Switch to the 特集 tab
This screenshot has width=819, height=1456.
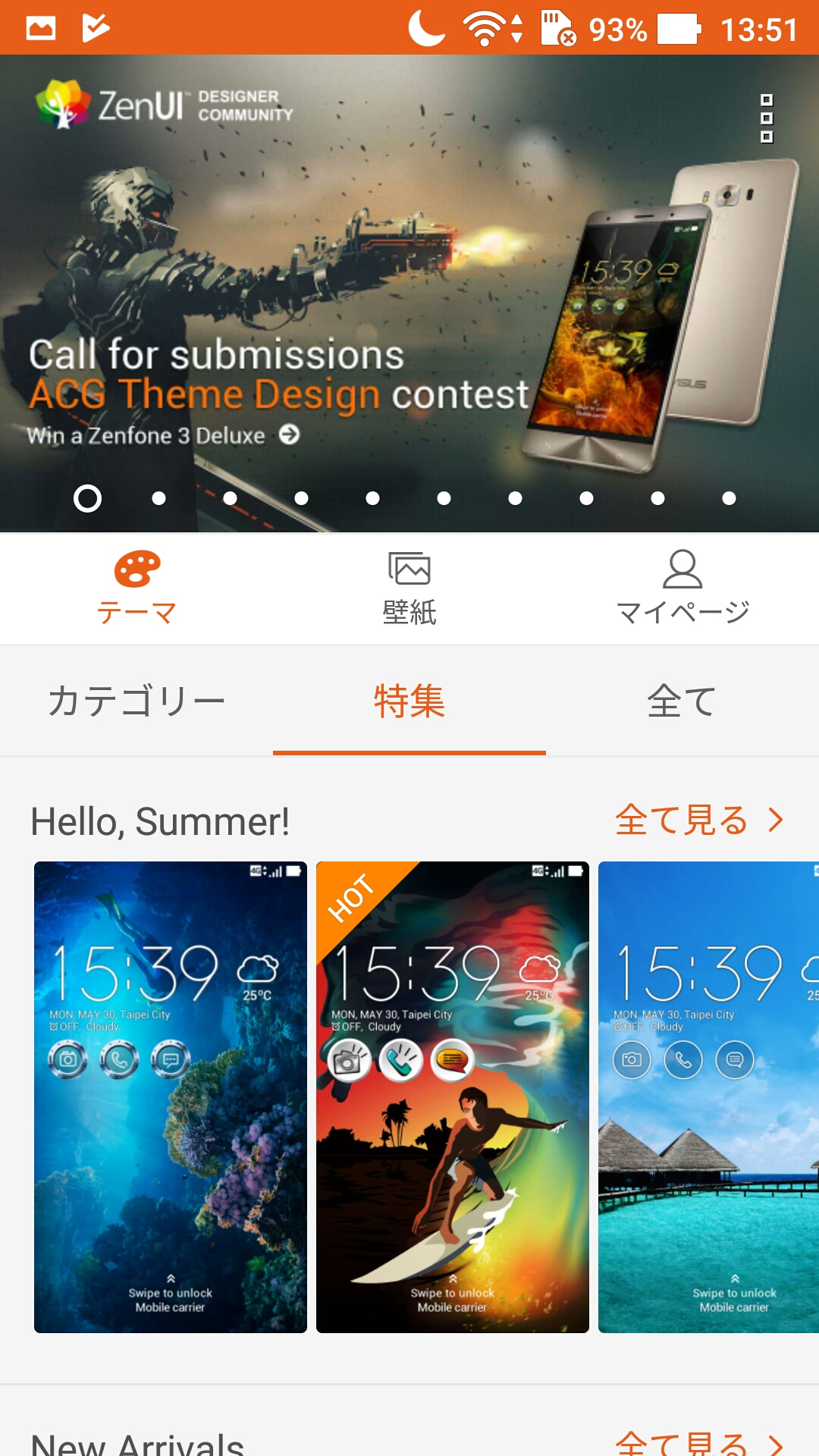[x=409, y=702]
